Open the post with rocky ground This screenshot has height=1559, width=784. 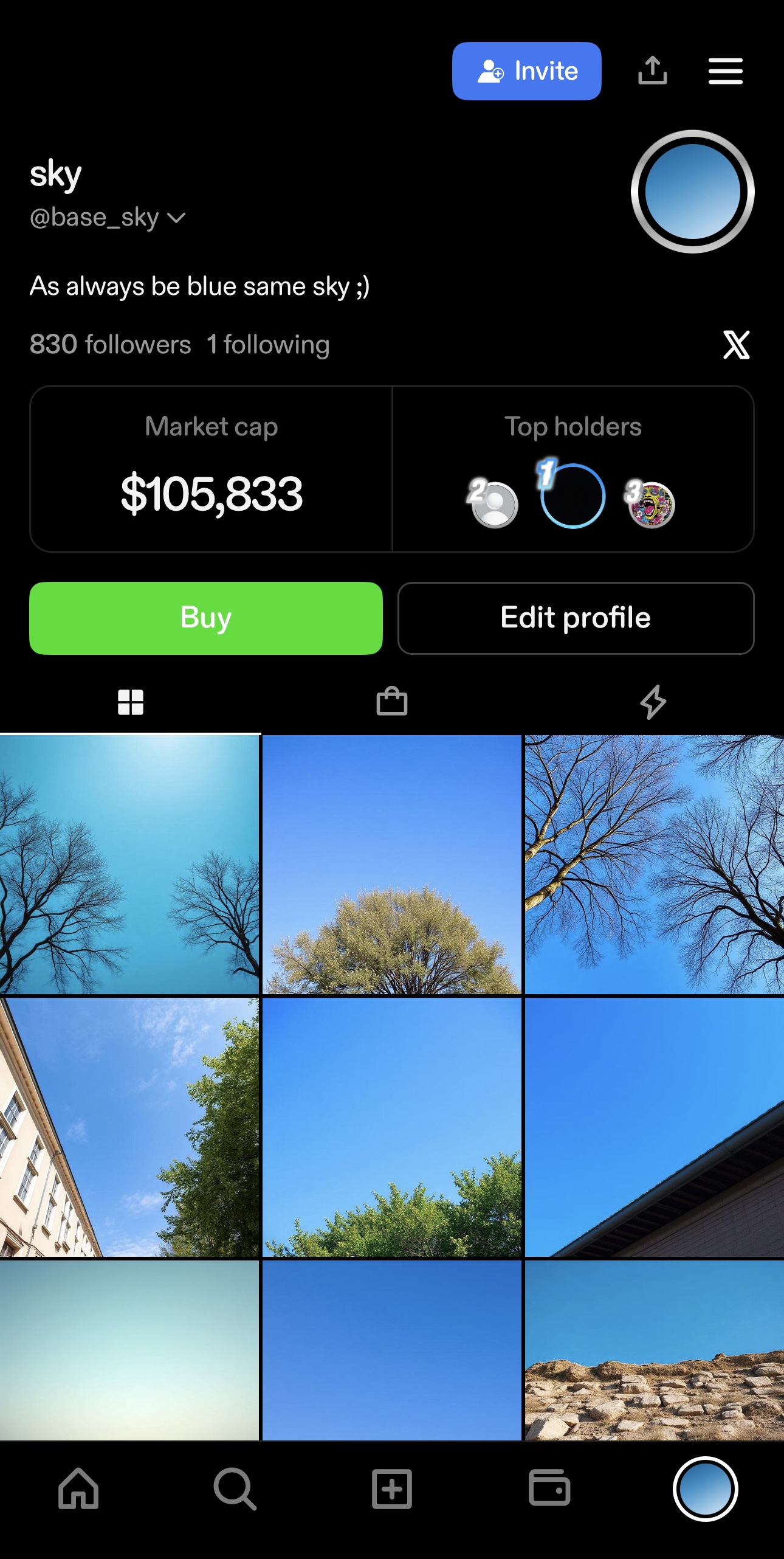(x=654, y=1350)
